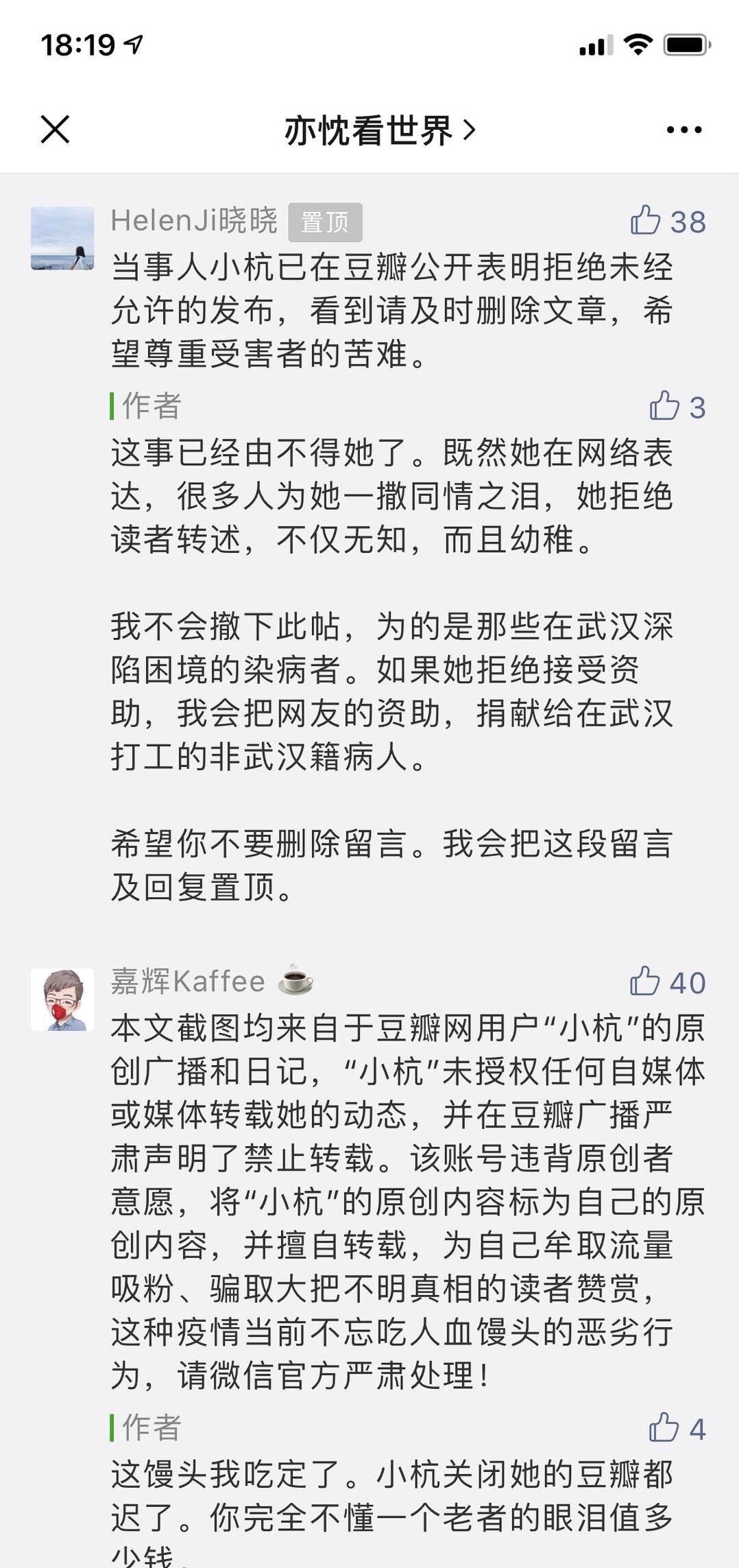Like the author's reply to HelenJi晓晓

664,406
